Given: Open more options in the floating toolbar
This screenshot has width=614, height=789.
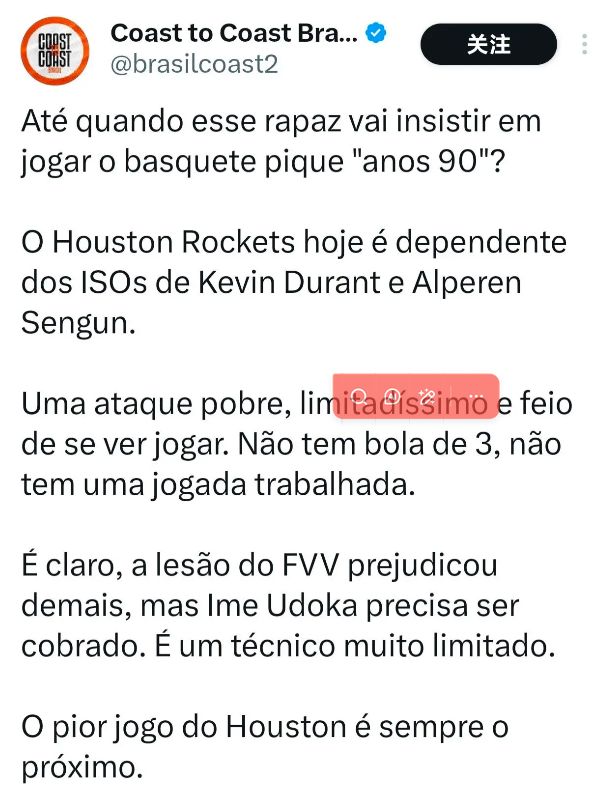Looking at the screenshot, I should click(x=476, y=396).
